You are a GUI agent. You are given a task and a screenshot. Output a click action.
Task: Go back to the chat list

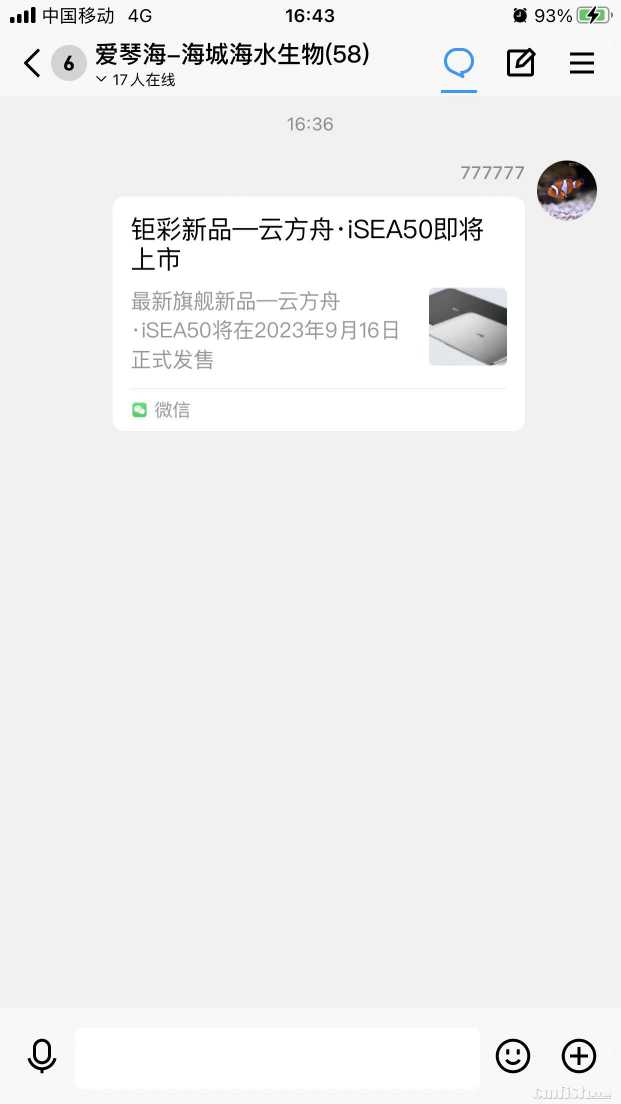32,64
